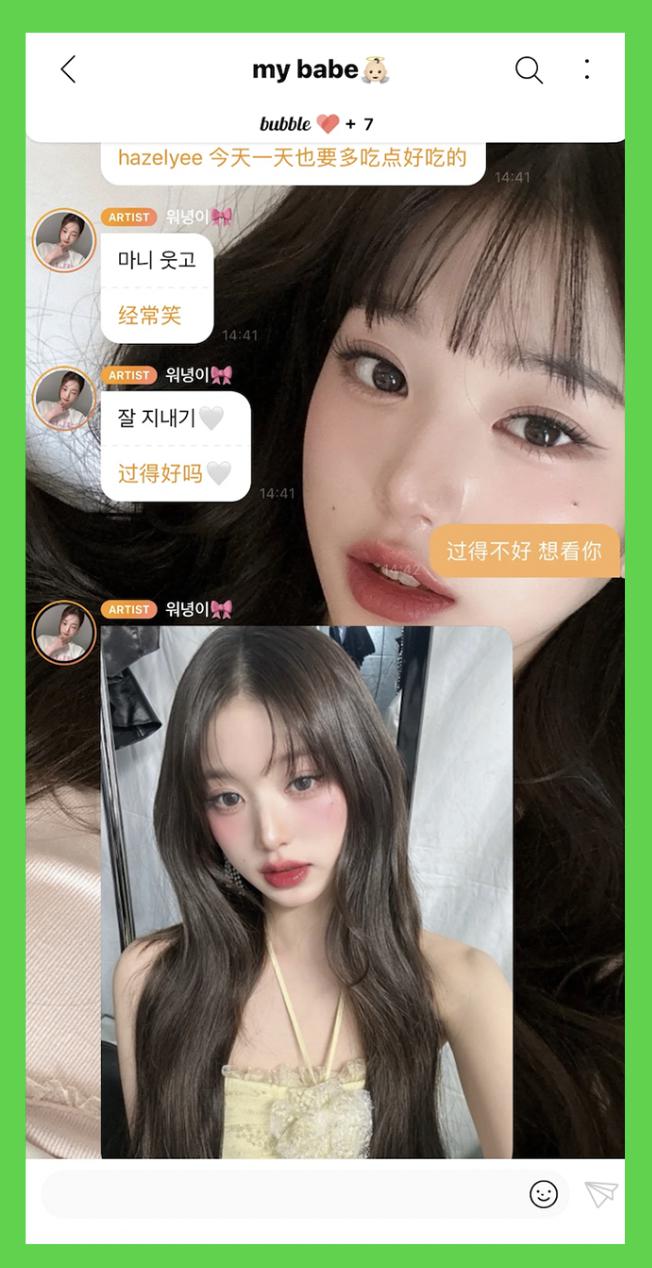Image resolution: width=652 pixels, height=1268 pixels.
Task: Open artist avatar beside the photo message
Action: [x=64, y=632]
